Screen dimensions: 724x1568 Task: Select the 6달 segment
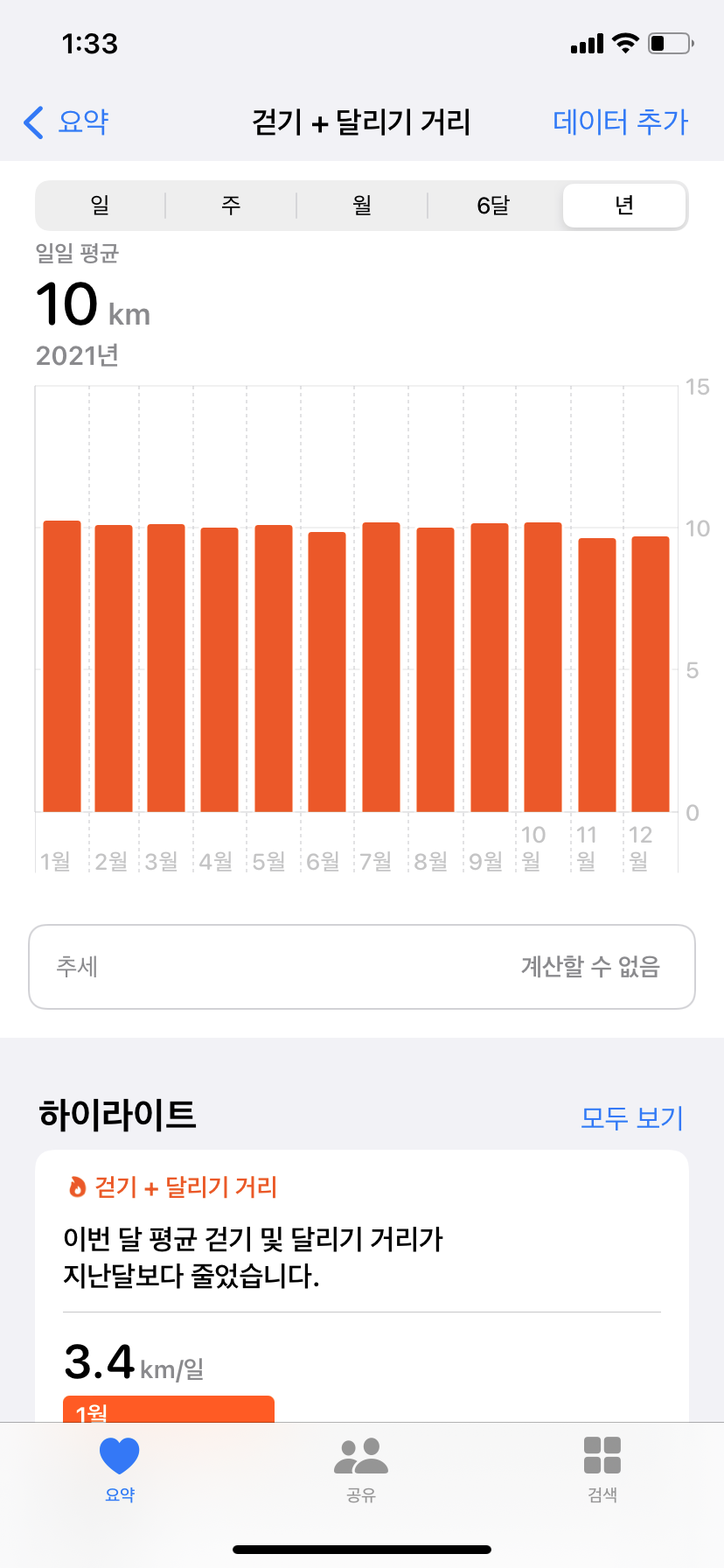click(x=493, y=206)
